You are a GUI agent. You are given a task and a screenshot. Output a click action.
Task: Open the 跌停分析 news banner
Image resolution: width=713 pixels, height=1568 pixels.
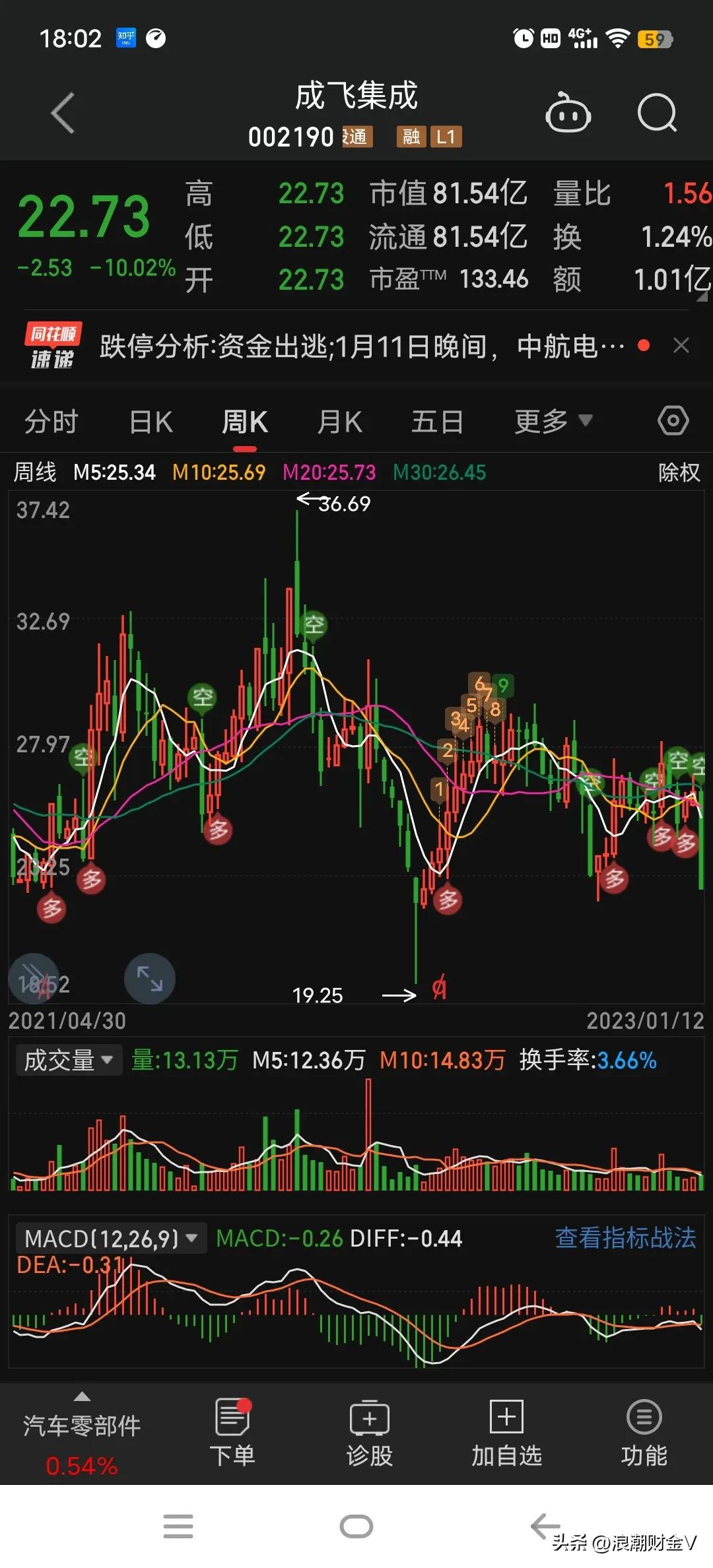[x=356, y=346]
